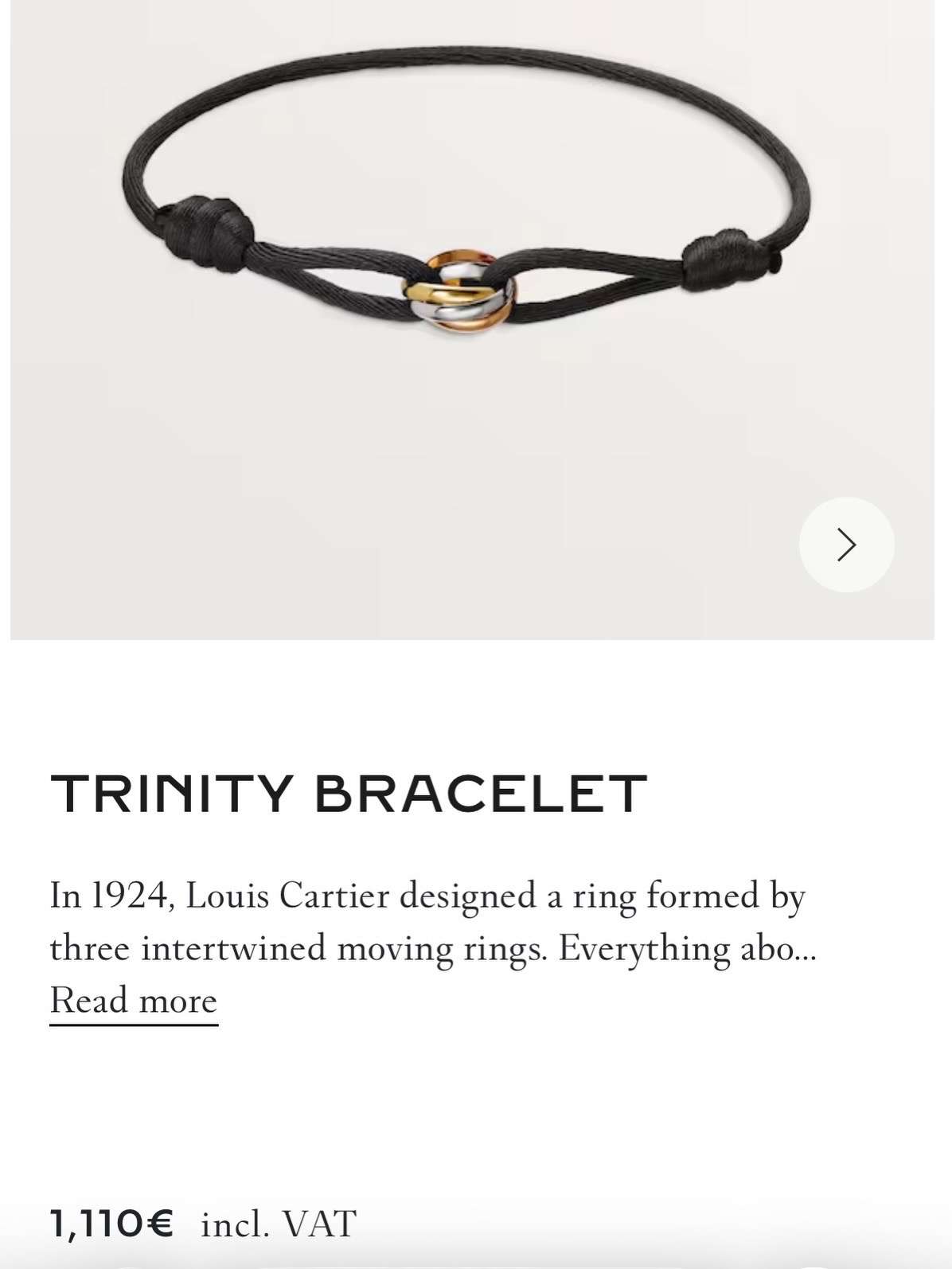Collapse the full description via Read more
This screenshot has width=952, height=1269.
pyautogui.click(x=134, y=999)
